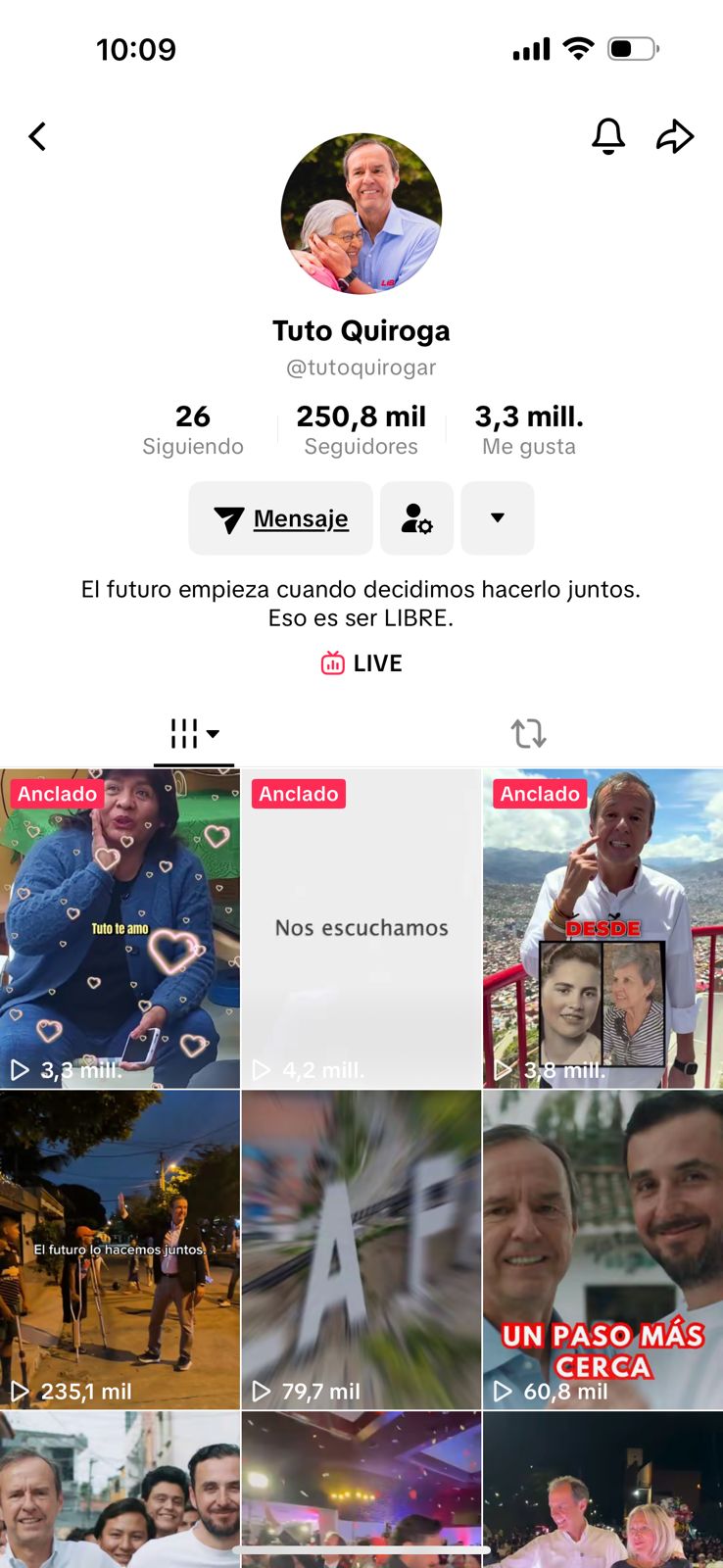The width and height of the screenshot is (723, 1568).
Task: Select the videos grid tab
Action: (194, 733)
